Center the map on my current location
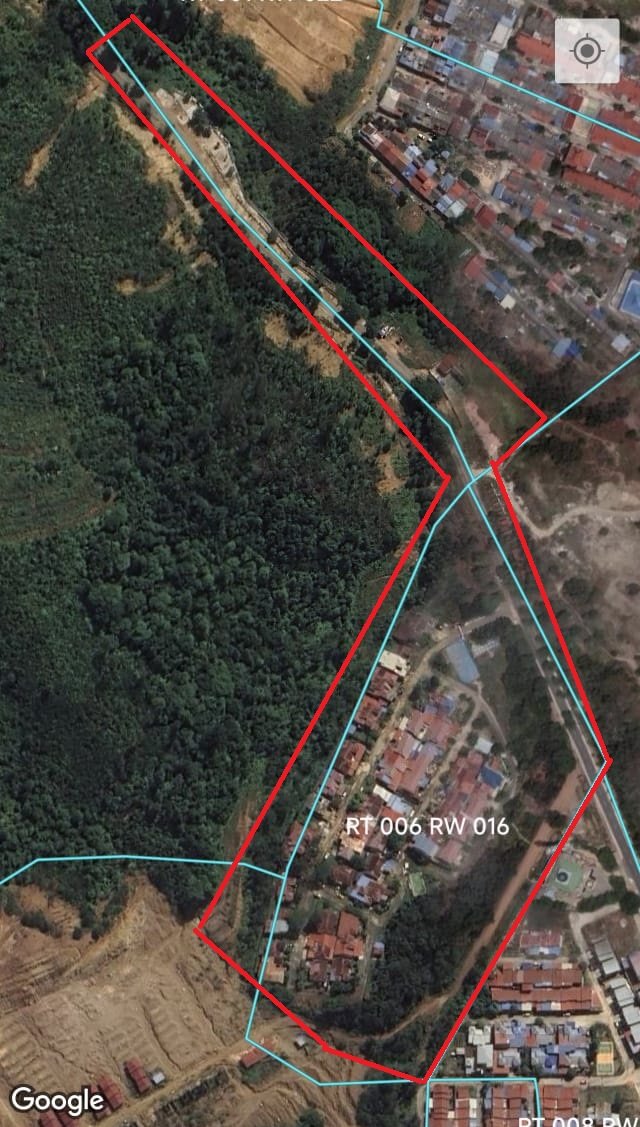640x1127 pixels. coord(587,50)
